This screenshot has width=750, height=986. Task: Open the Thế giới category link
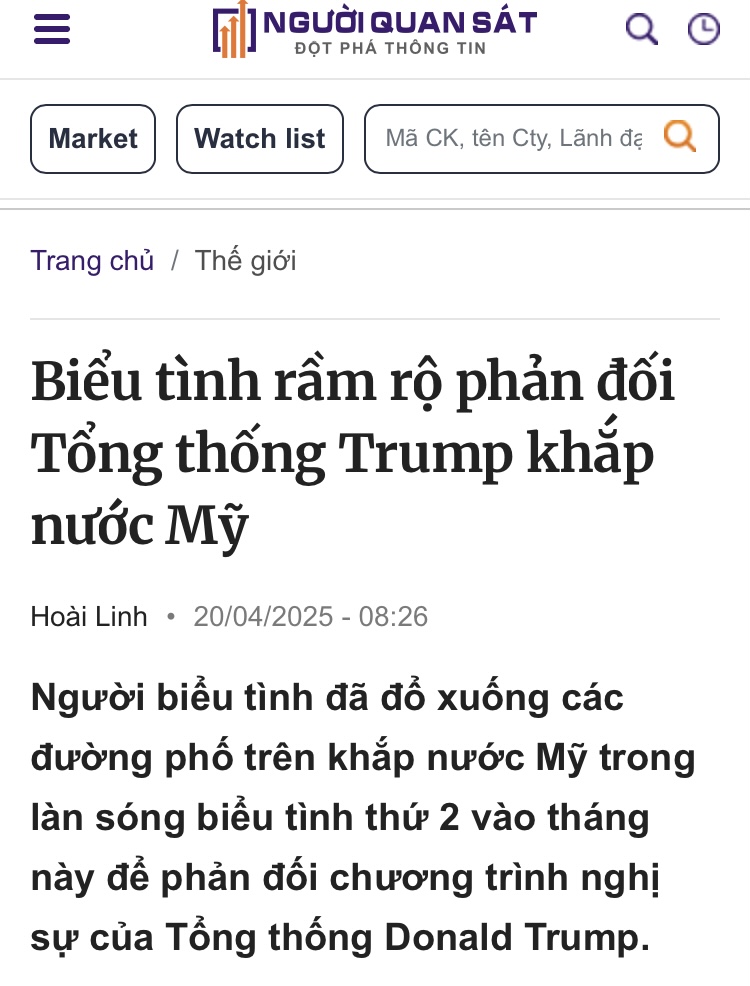pyautogui.click(x=246, y=261)
